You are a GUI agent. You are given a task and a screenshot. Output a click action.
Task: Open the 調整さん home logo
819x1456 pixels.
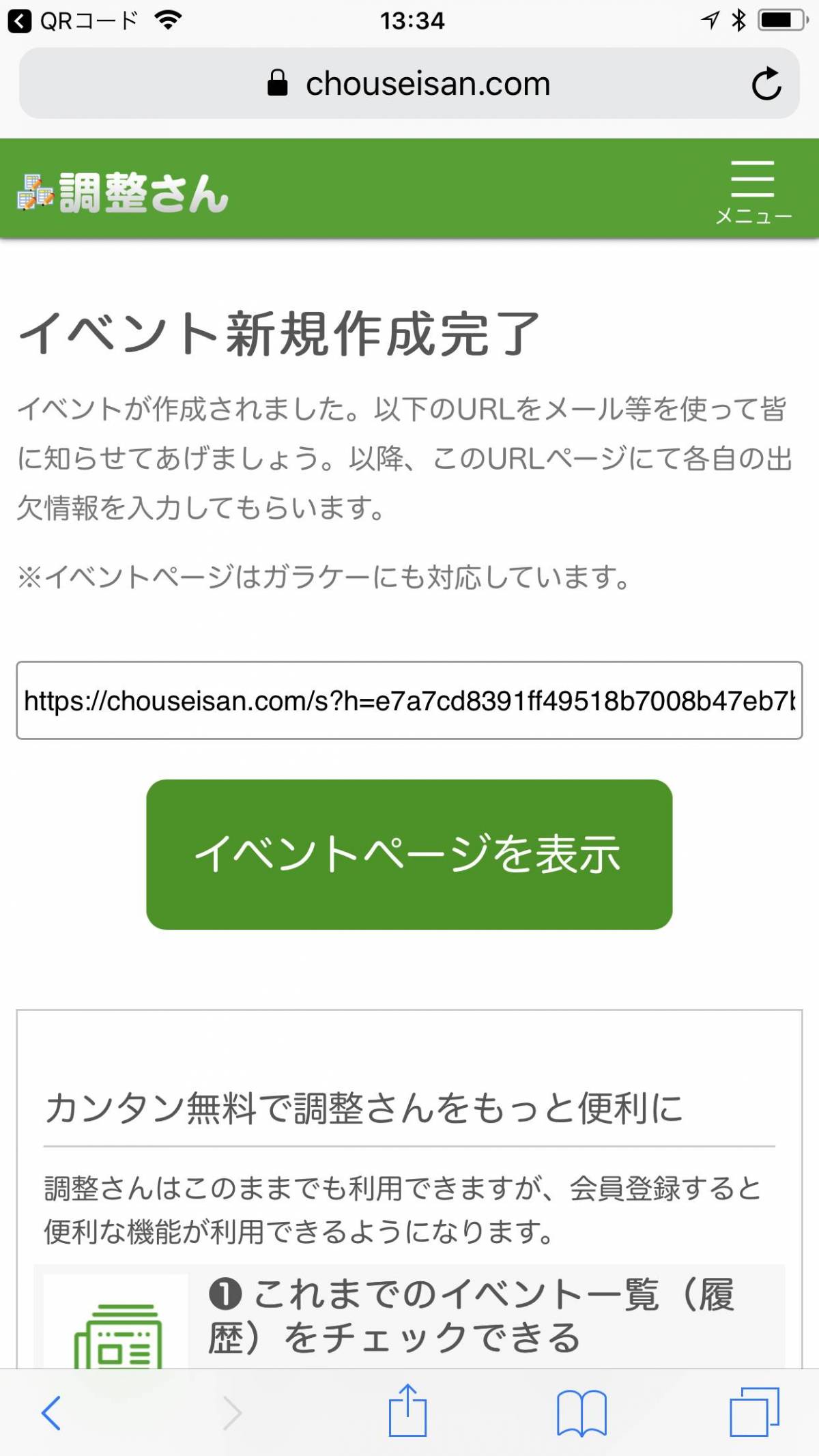coord(123,192)
